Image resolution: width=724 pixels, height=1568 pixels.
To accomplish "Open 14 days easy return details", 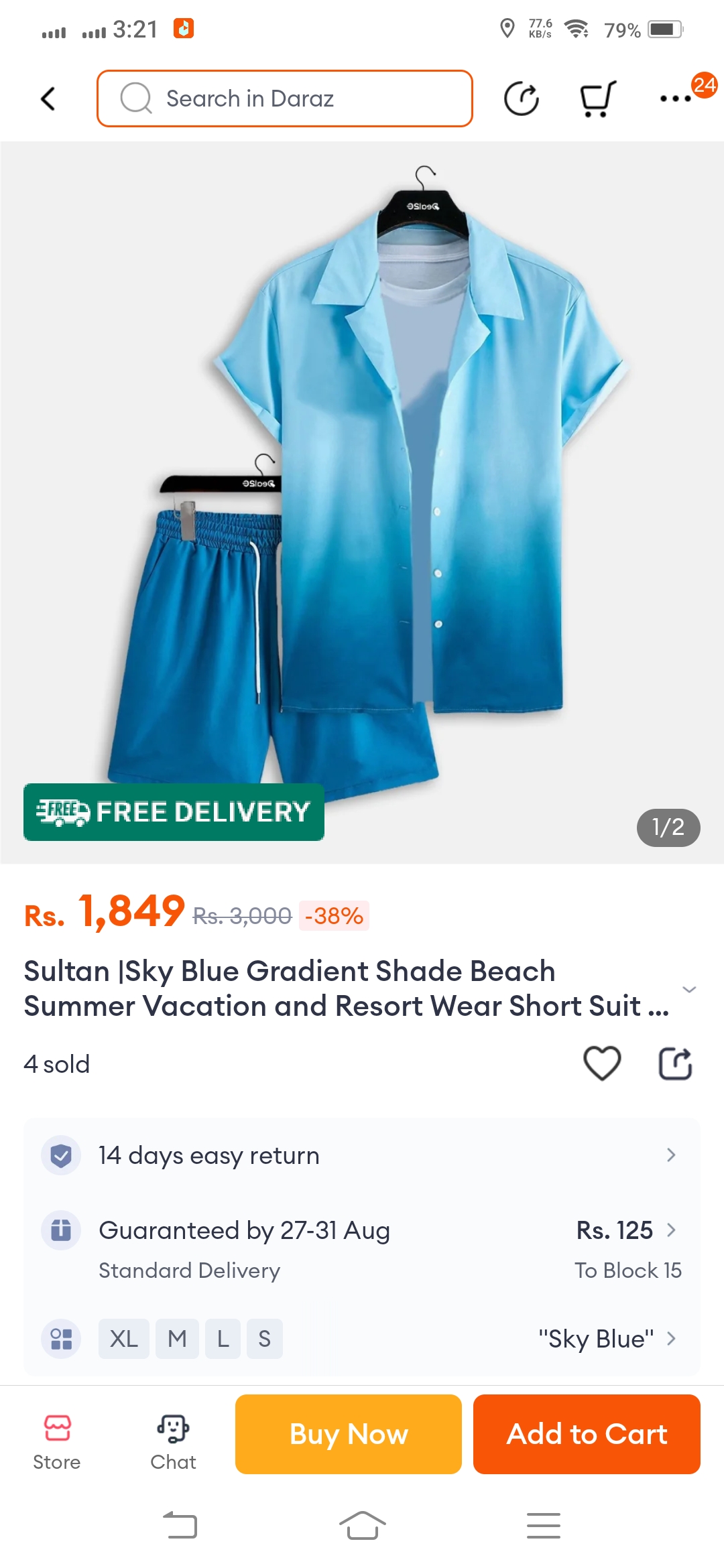I will click(x=362, y=1155).
